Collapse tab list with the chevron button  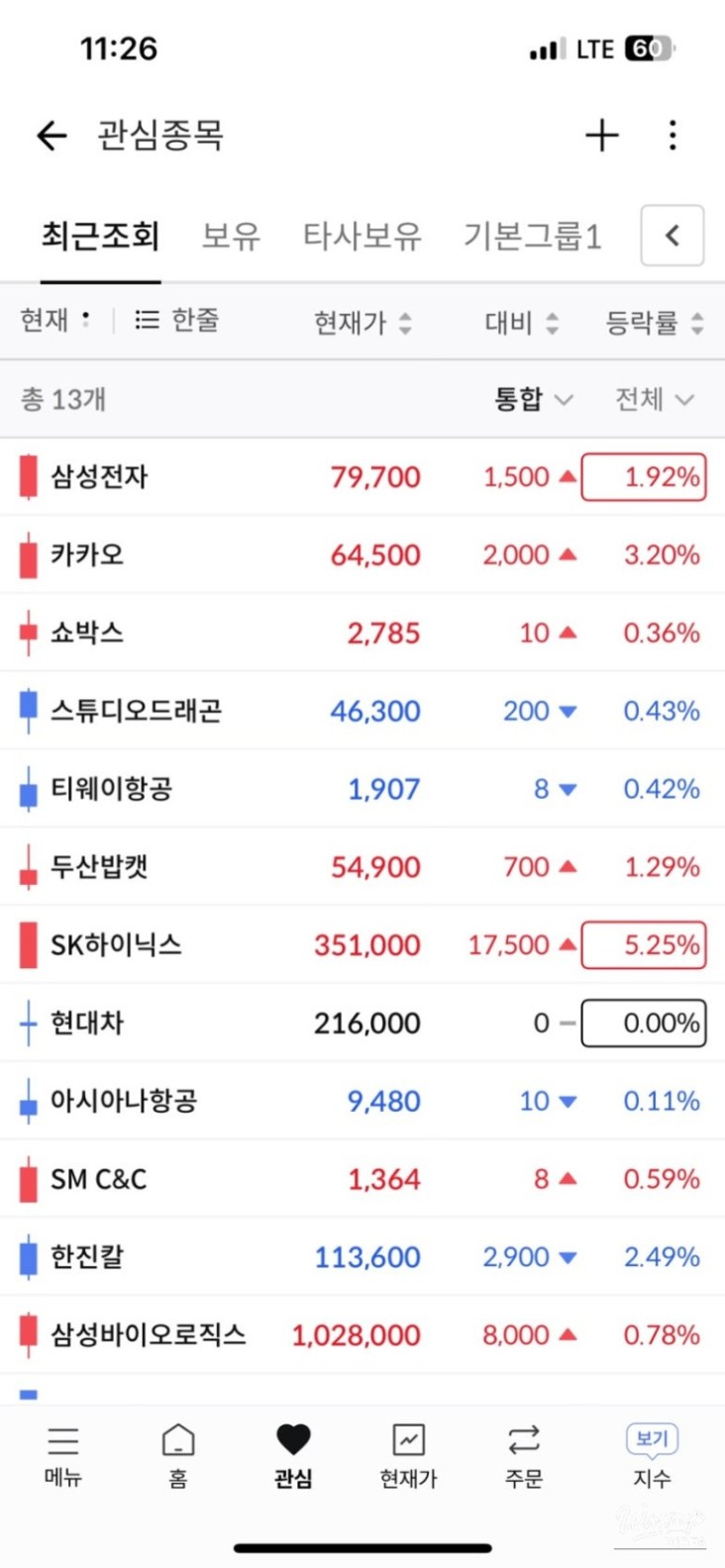point(673,236)
